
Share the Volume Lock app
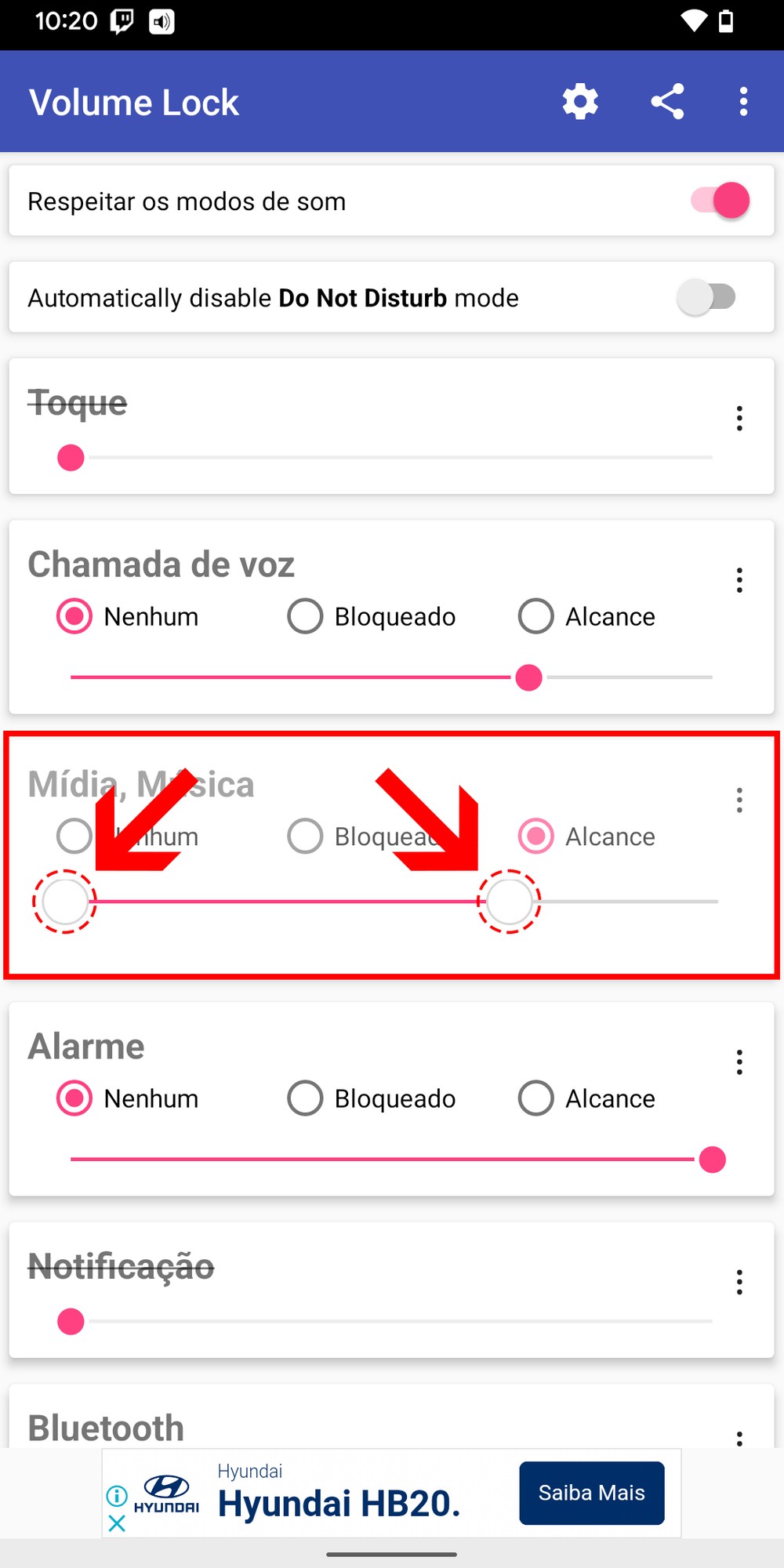667,102
